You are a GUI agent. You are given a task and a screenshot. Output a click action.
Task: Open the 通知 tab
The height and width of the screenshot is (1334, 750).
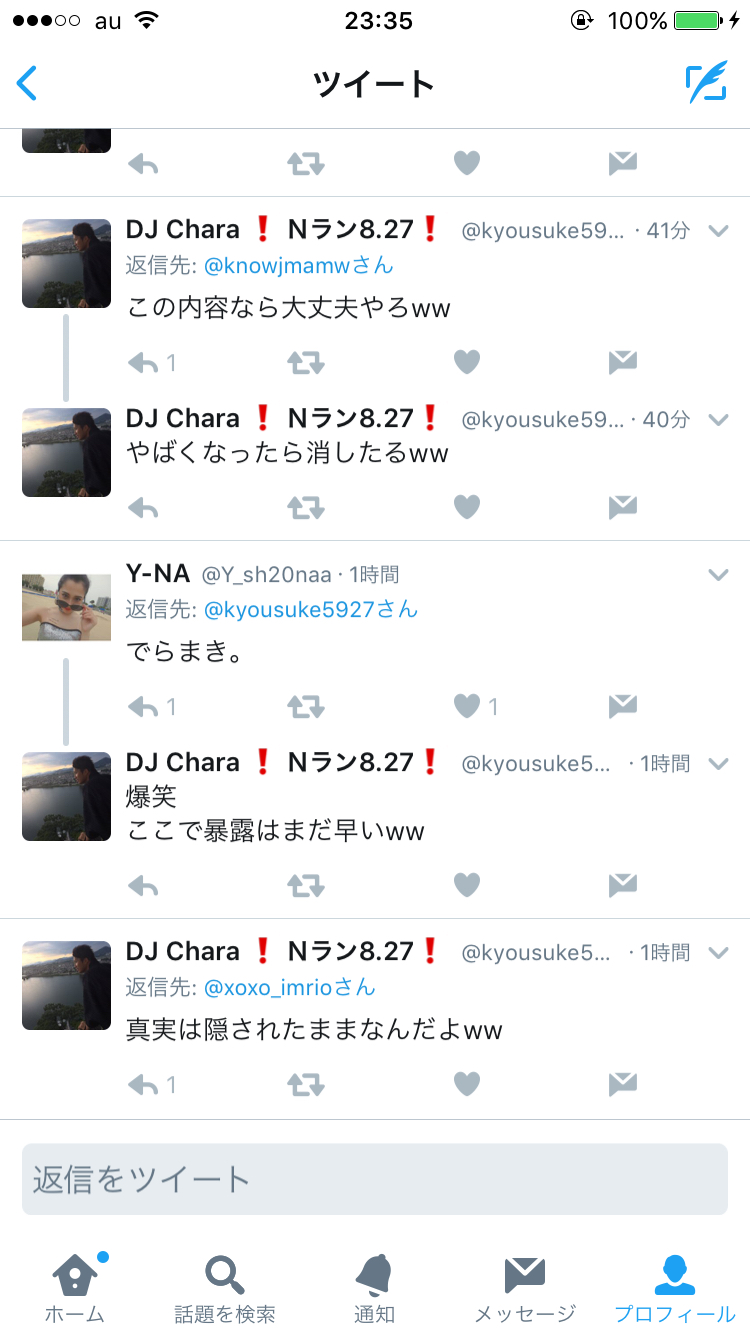click(x=375, y=1289)
